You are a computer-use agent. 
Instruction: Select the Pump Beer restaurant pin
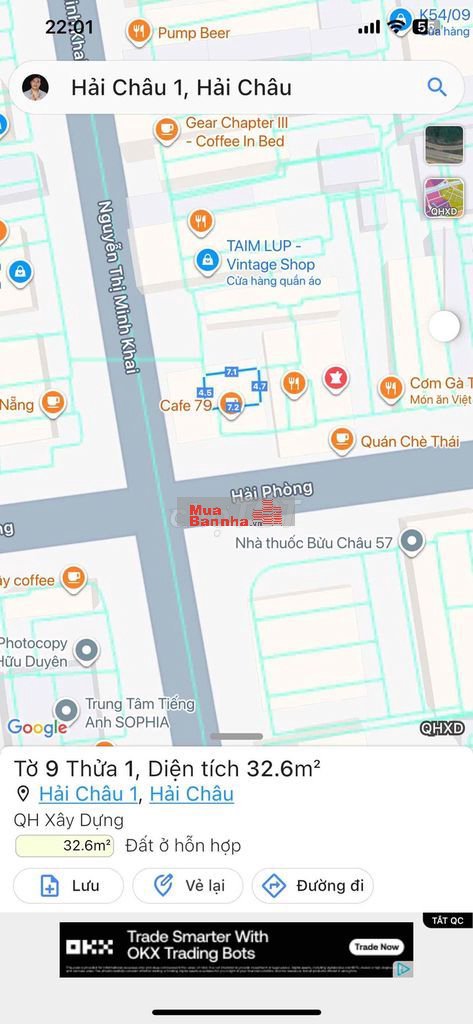coord(139,31)
